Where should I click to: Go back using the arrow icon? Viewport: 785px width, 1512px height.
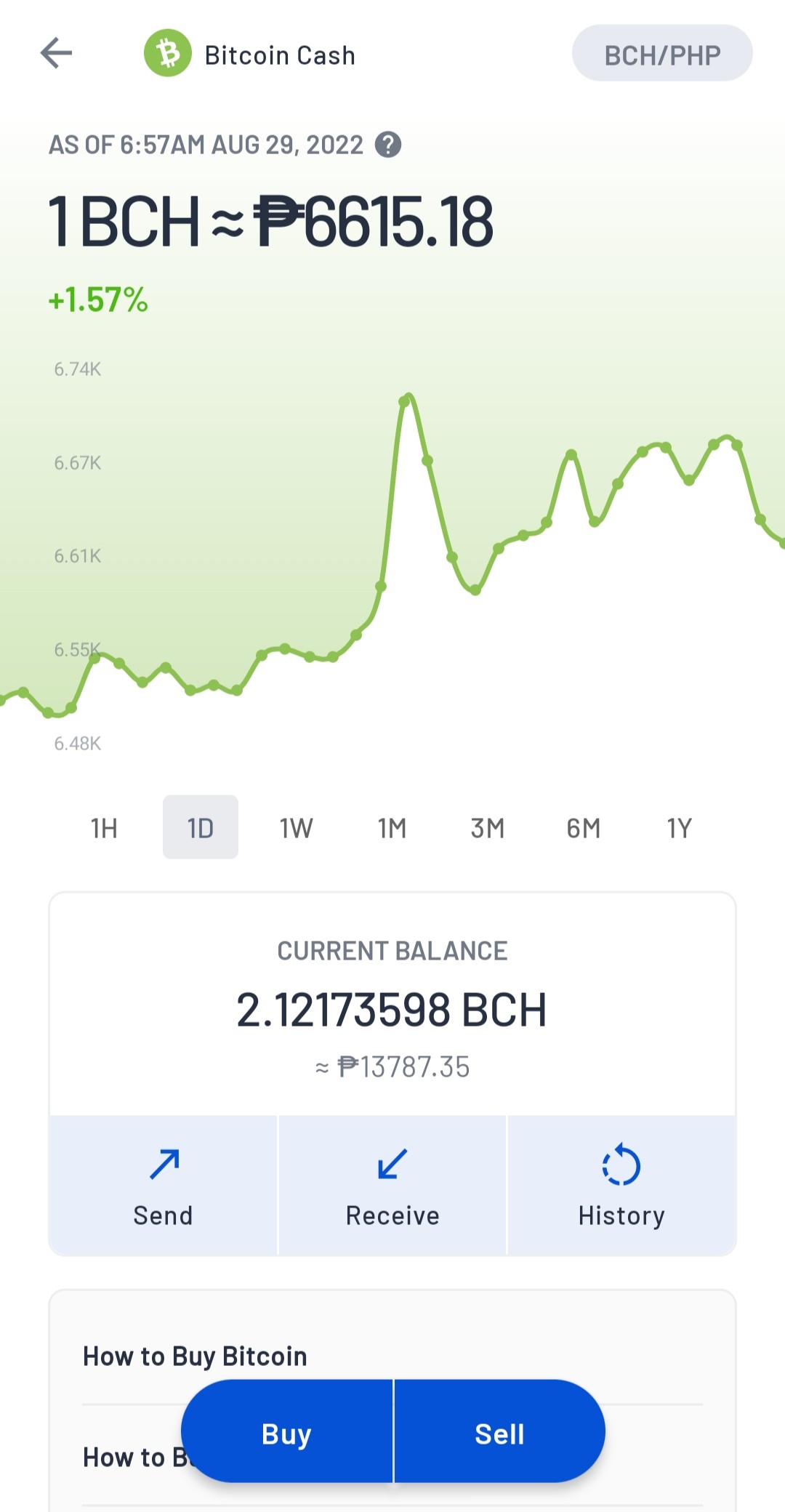tap(56, 53)
